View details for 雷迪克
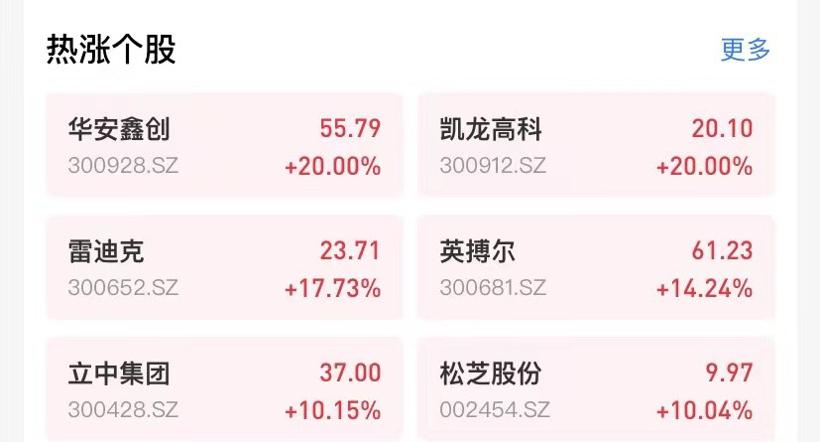 point(224,268)
